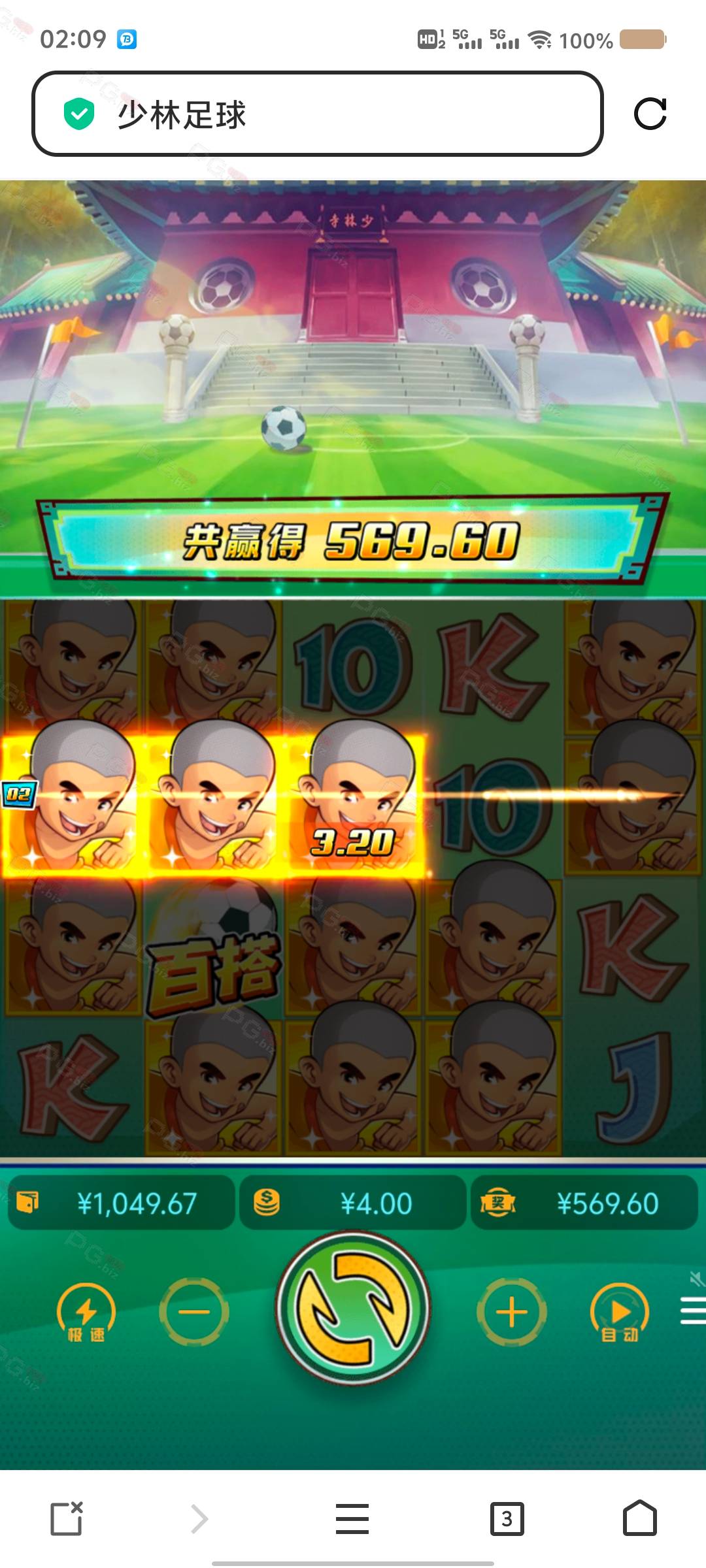Viewport: 706px width, 1568px height.
Task: Tap the address bar showing 少林足球
Action: [x=317, y=114]
